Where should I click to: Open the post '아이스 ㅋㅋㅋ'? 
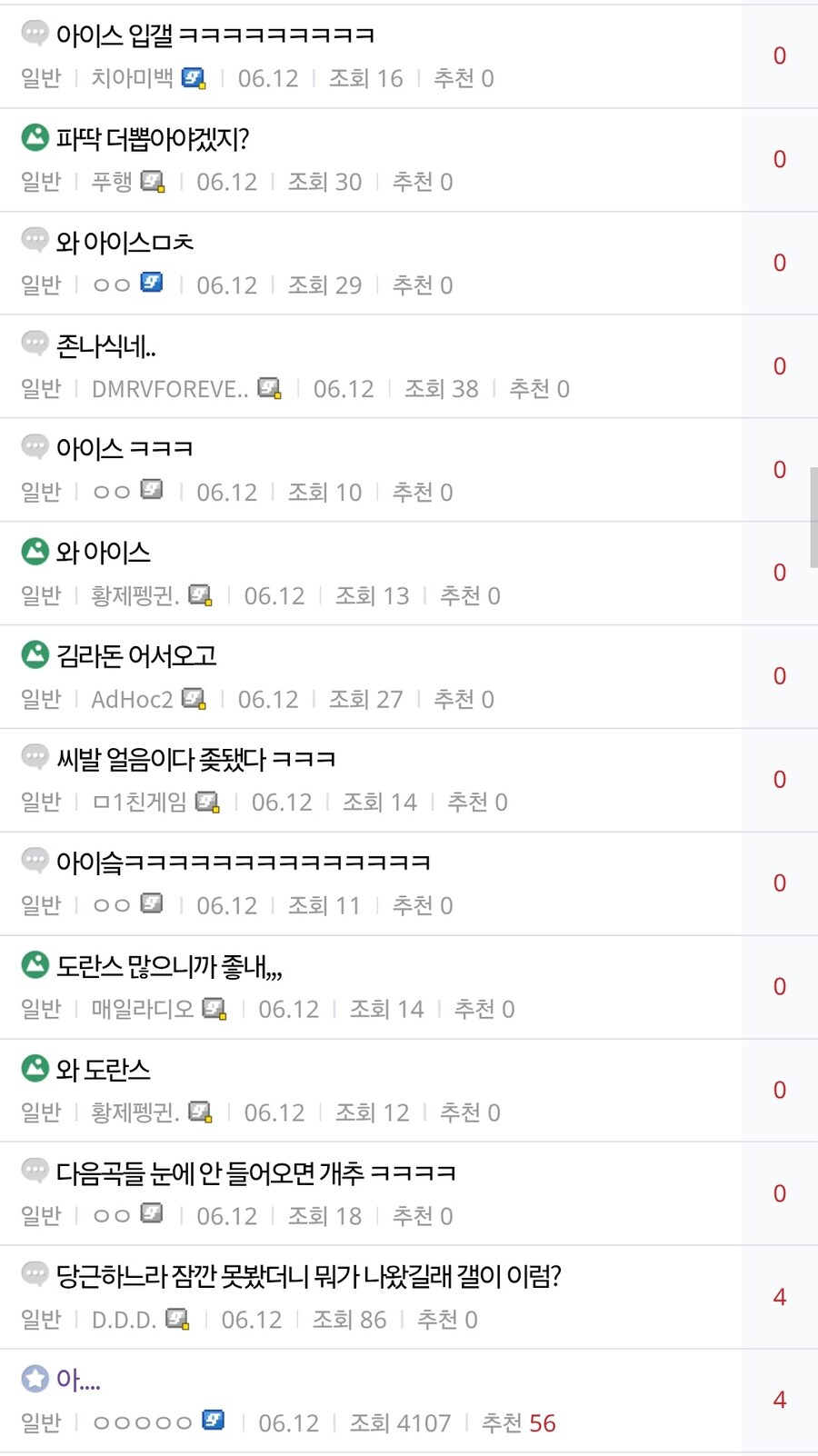point(125,449)
